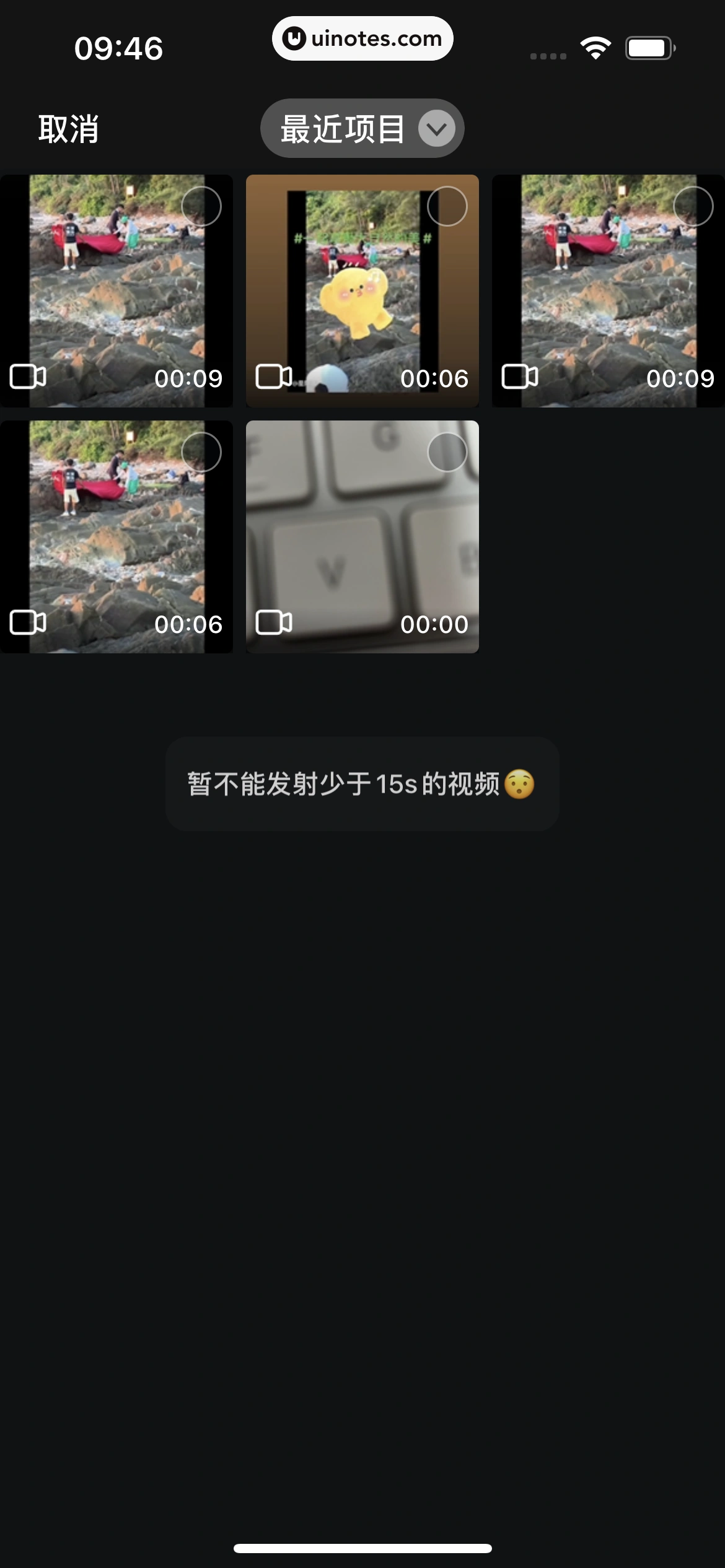The height and width of the screenshot is (1568, 725).
Task: Tap the toast about 15s video limit
Action: click(x=362, y=783)
